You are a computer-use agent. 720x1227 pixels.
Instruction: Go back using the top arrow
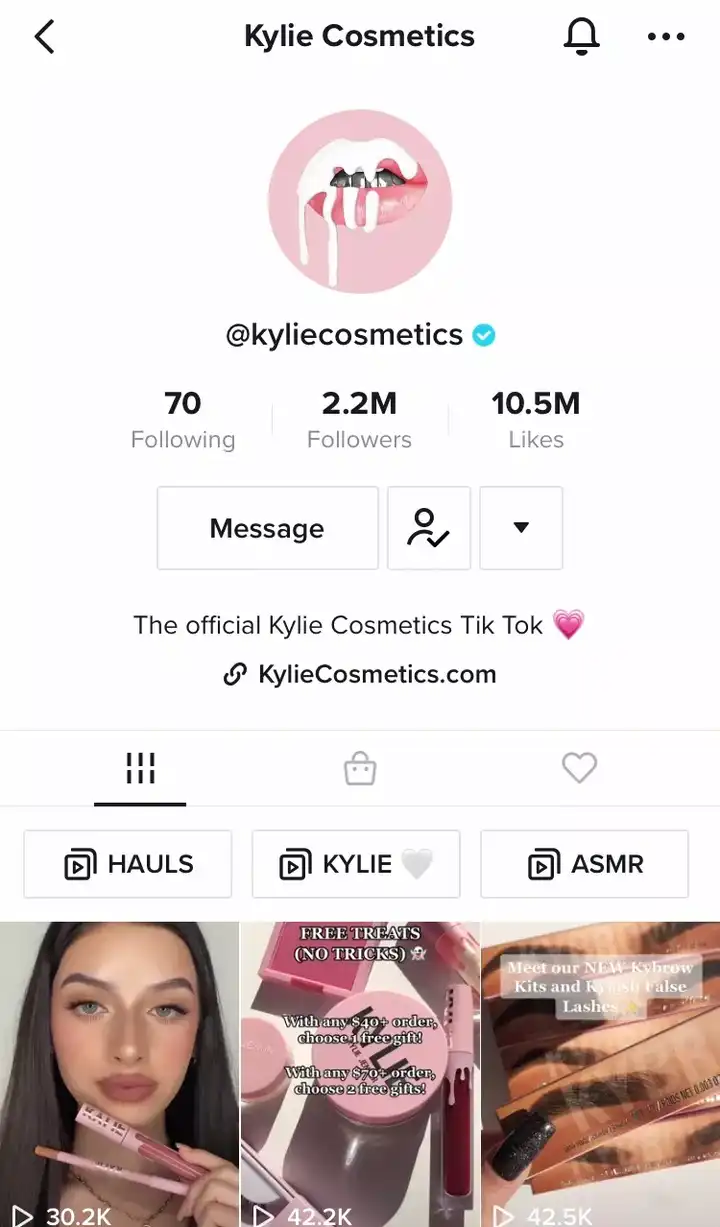(44, 37)
